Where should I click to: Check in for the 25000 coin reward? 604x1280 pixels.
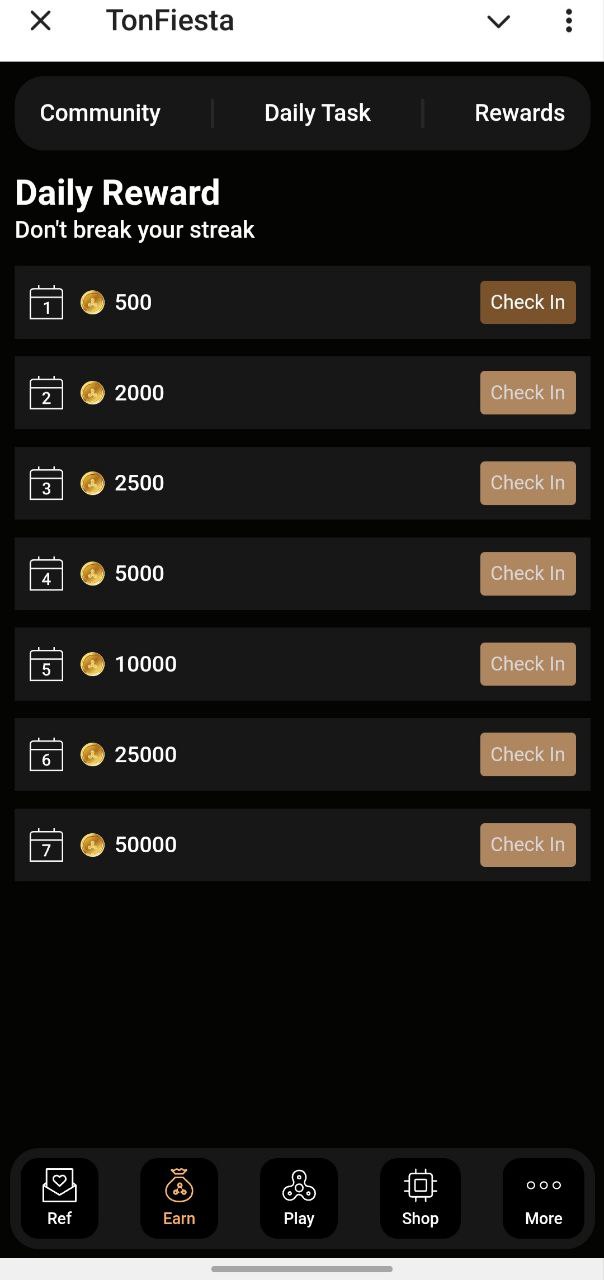tap(527, 755)
